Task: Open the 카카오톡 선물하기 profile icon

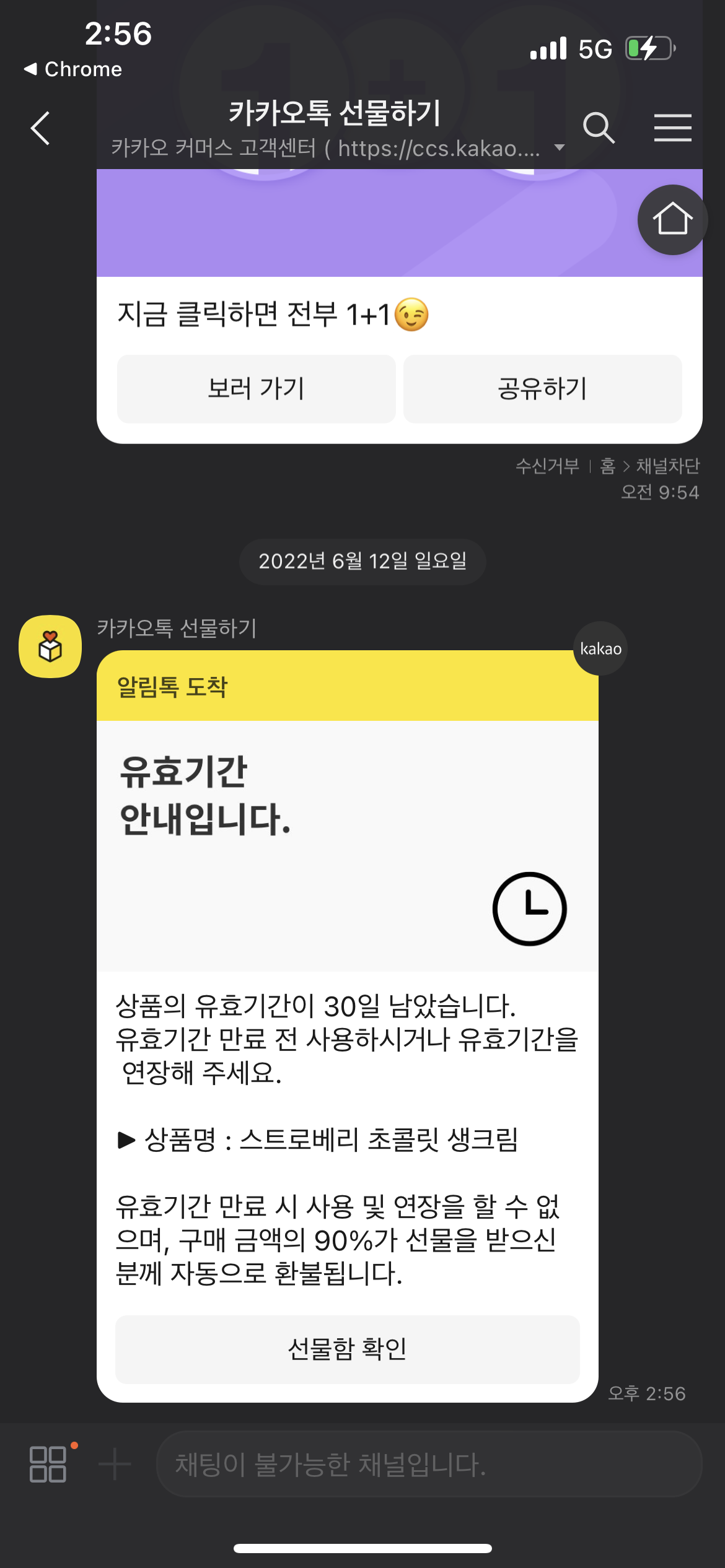Action: pyautogui.click(x=50, y=647)
